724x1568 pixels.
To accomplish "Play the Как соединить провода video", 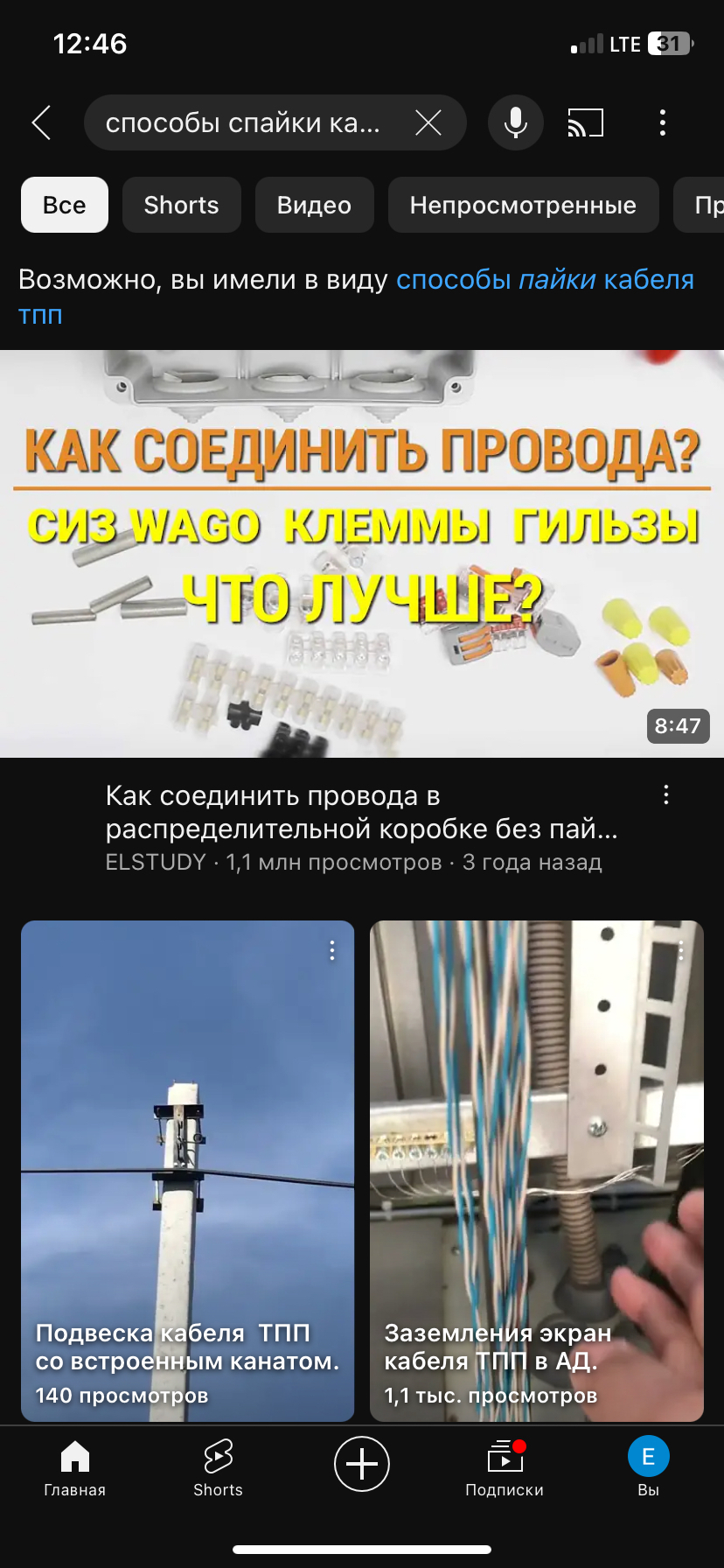I will click(362, 554).
